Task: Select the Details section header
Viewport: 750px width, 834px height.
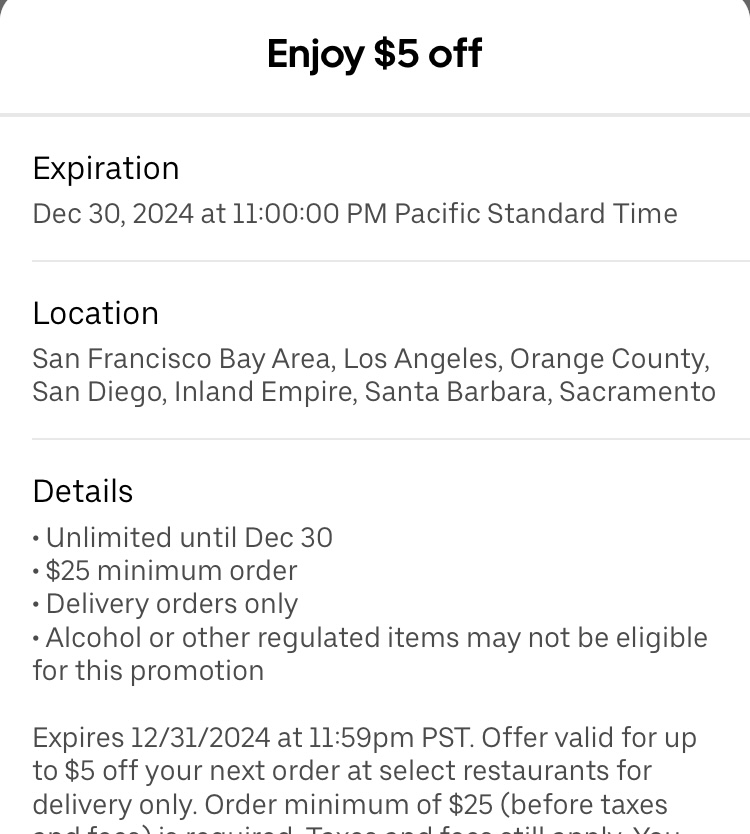Action: (84, 491)
